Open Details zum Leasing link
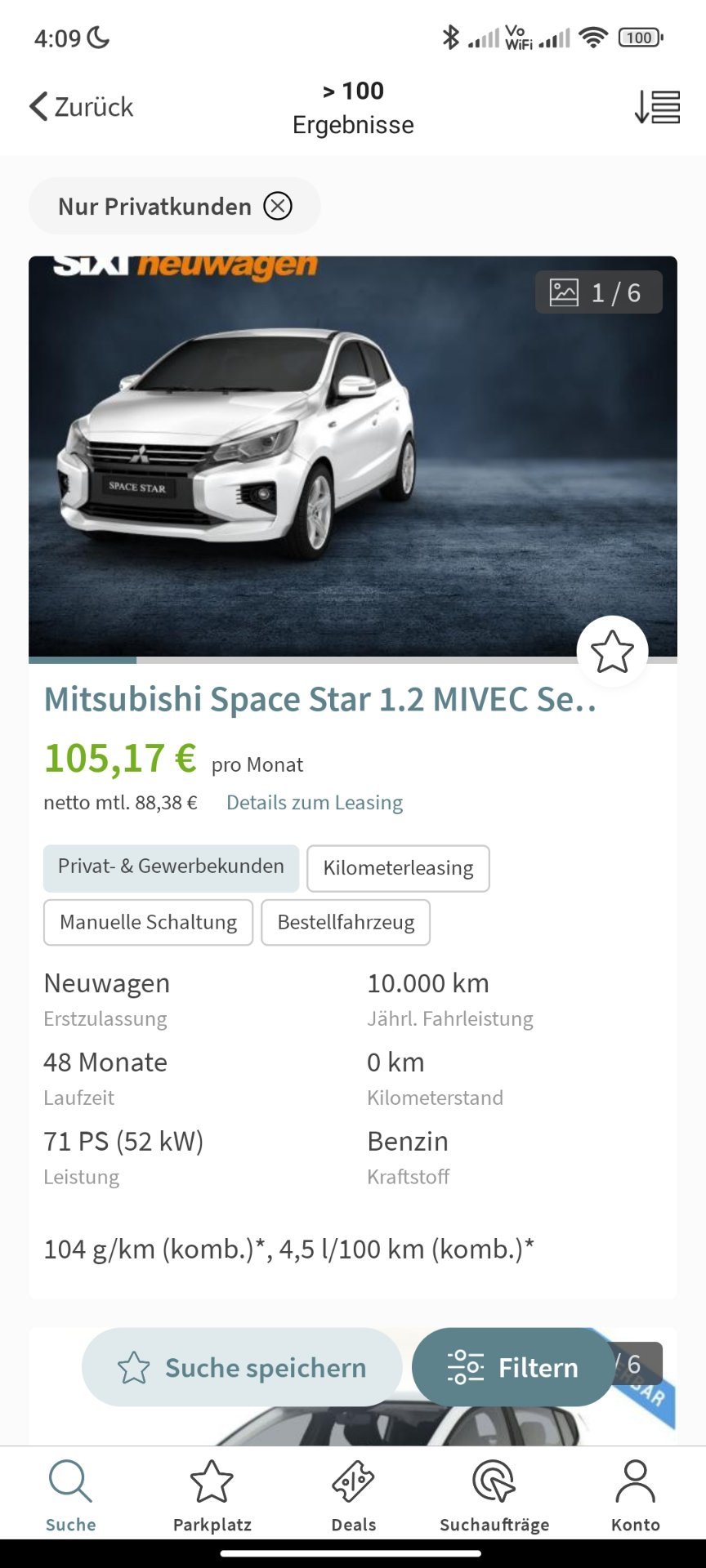Image resolution: width=706 pixels, height=1568 pixels. (315, 803)
